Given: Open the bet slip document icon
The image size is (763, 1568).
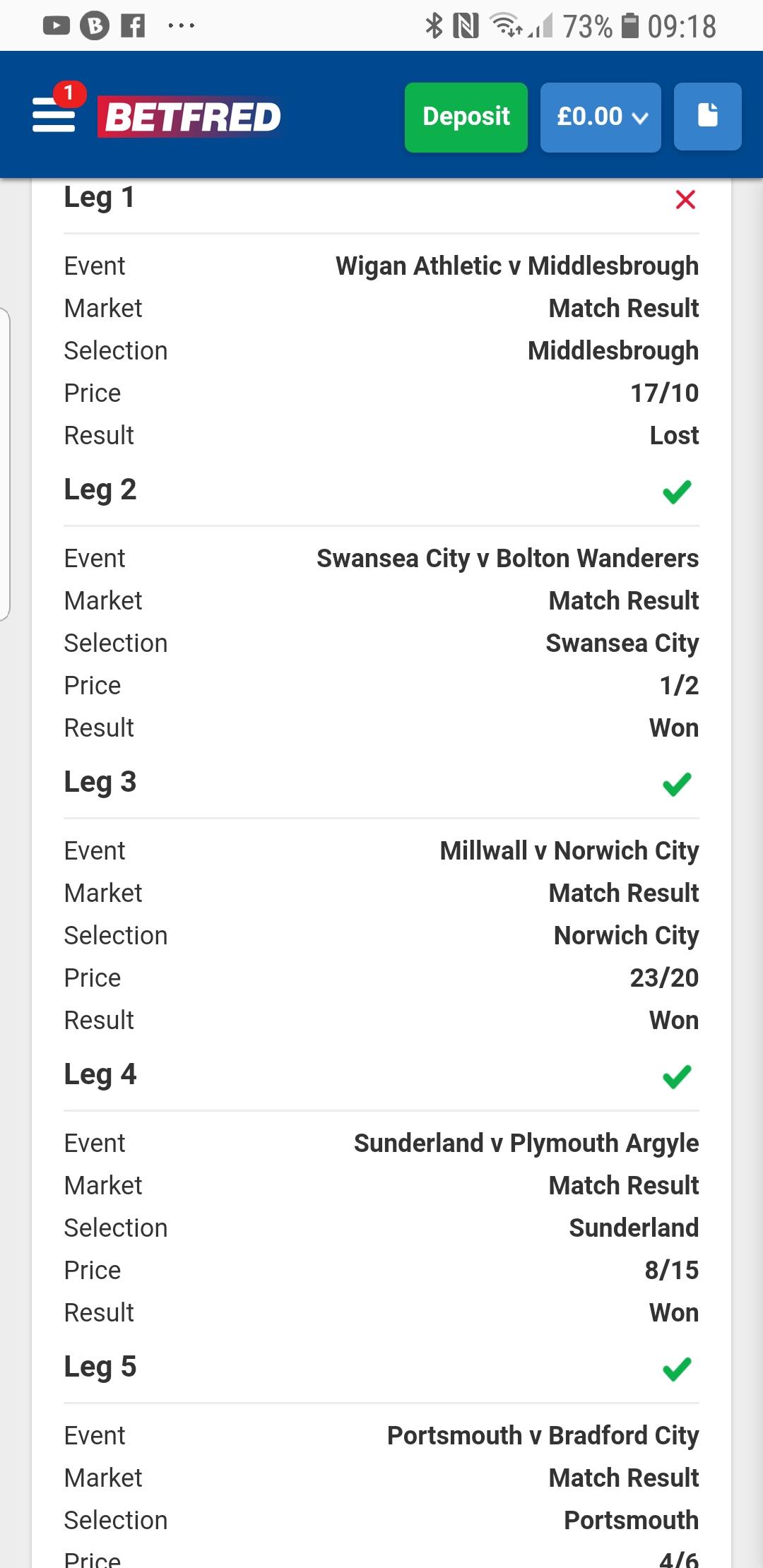Looking at the screenshot, I should coord(708,117).
